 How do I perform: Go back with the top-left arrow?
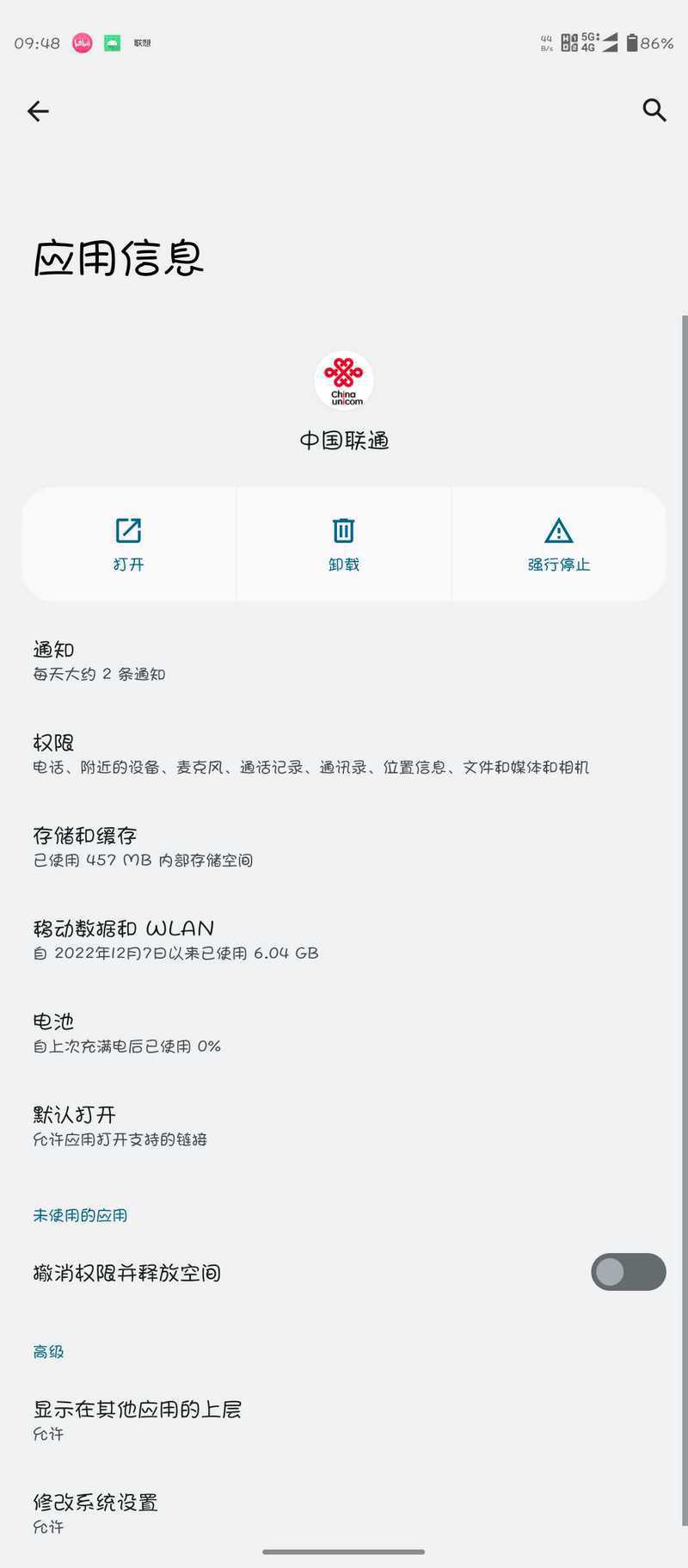(x=38, y=111)
